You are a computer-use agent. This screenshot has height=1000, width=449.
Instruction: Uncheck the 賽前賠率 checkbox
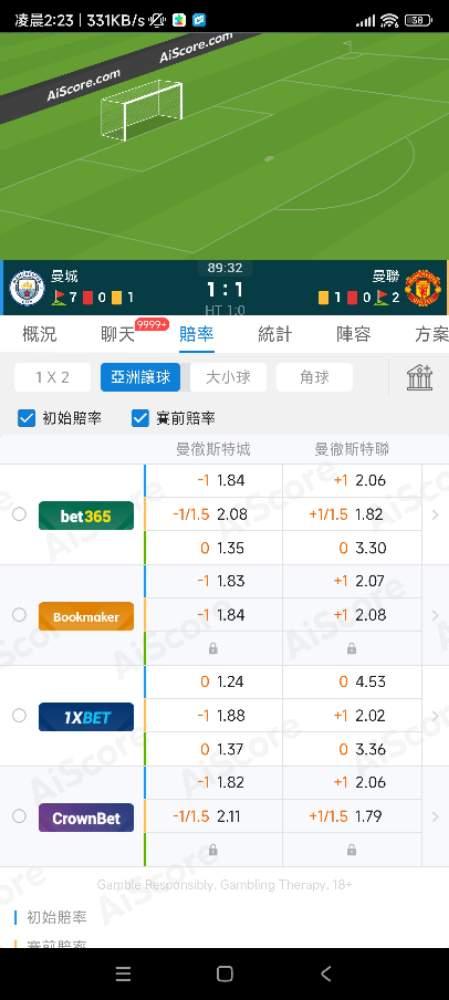click(x=140, y=418)
